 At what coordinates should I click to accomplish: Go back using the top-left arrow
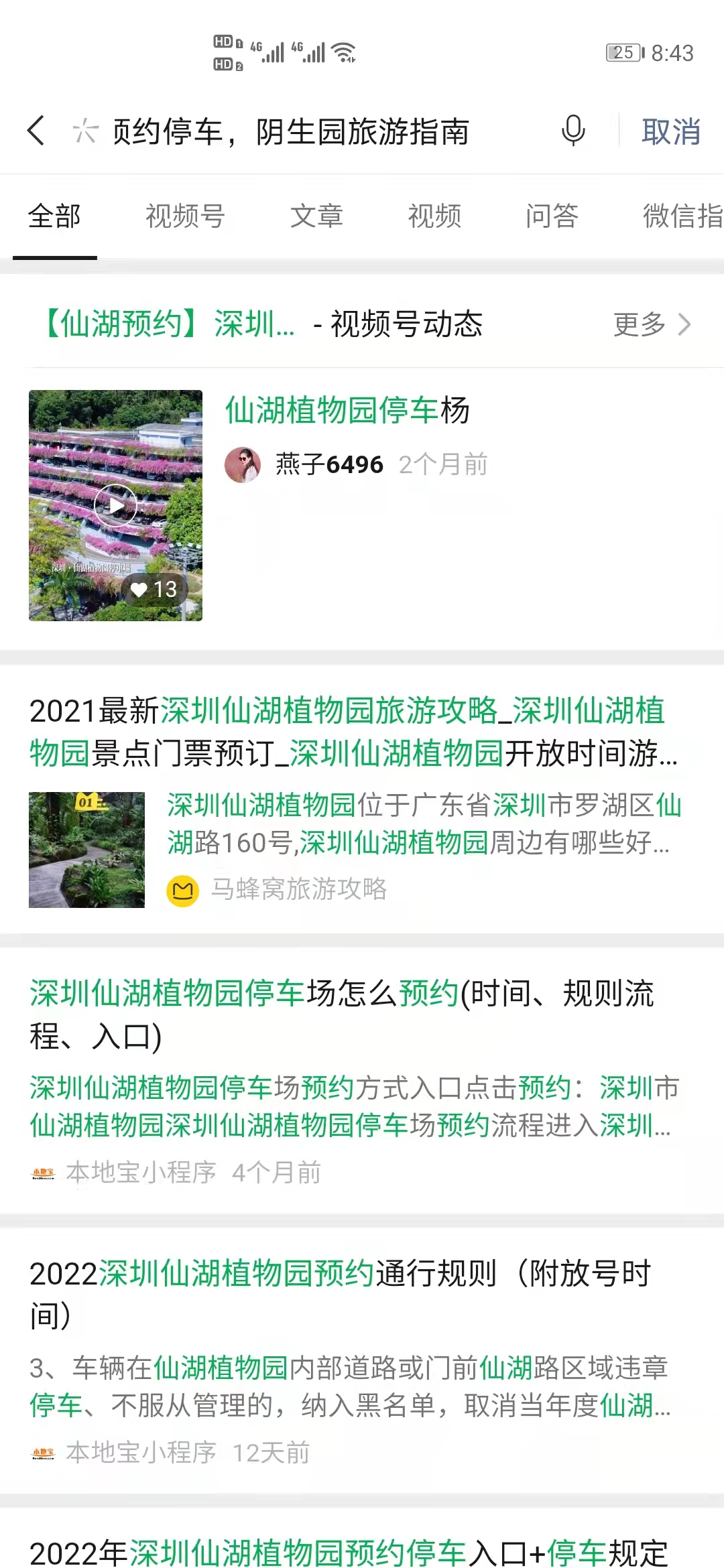click(37, 131)
